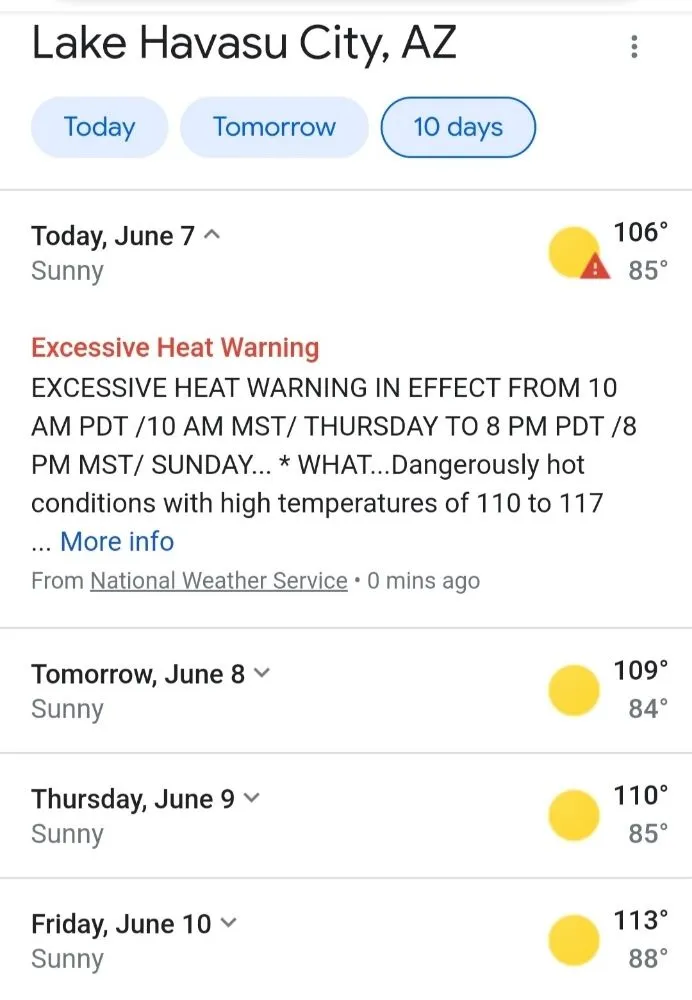Screen dimensions: 692x1000
Task: Expand the Friday, June 10 forecast
Action: click(x=229, y=924)
